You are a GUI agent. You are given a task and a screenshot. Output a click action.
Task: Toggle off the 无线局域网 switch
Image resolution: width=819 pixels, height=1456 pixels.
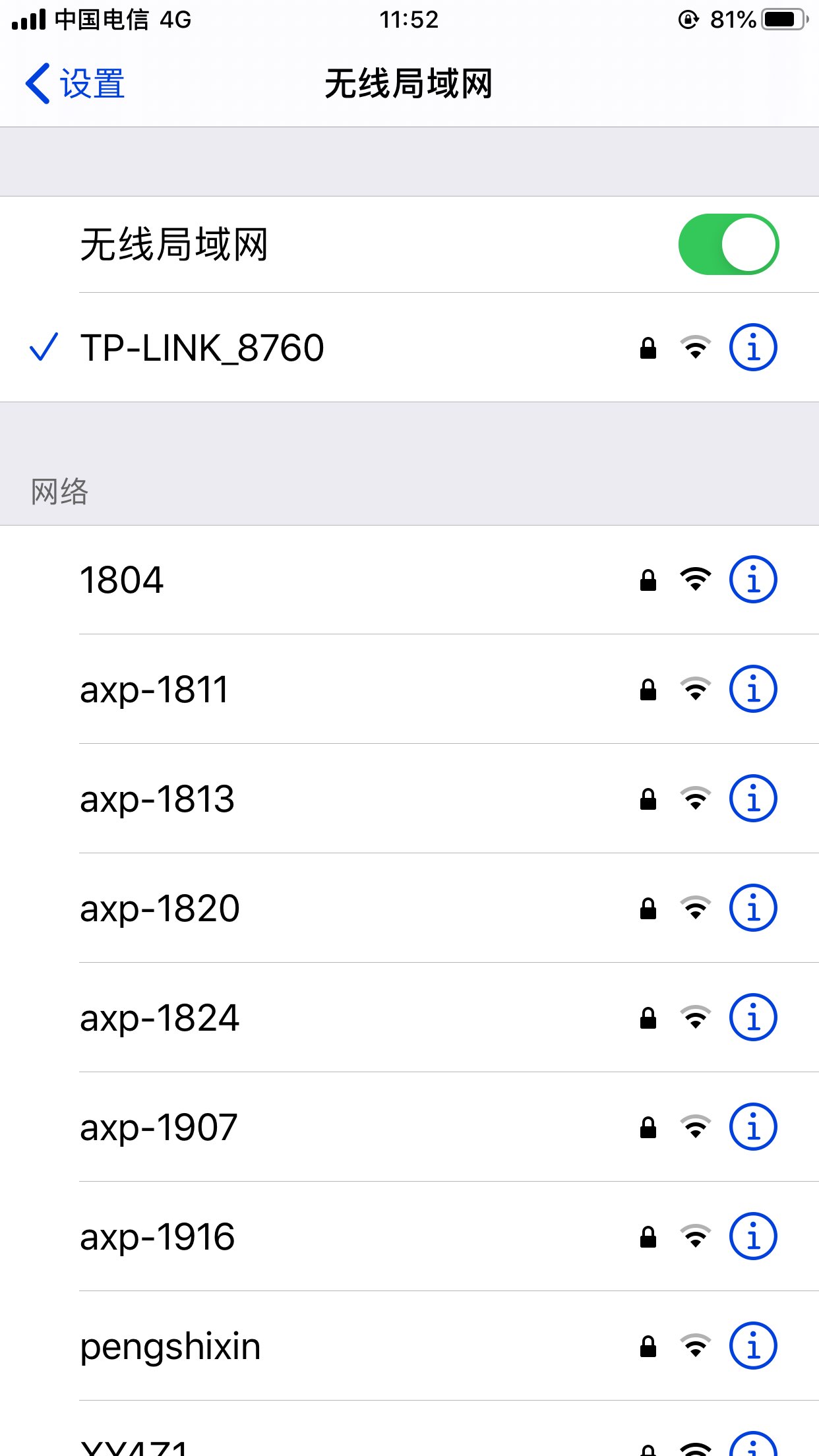click(728, 244)
